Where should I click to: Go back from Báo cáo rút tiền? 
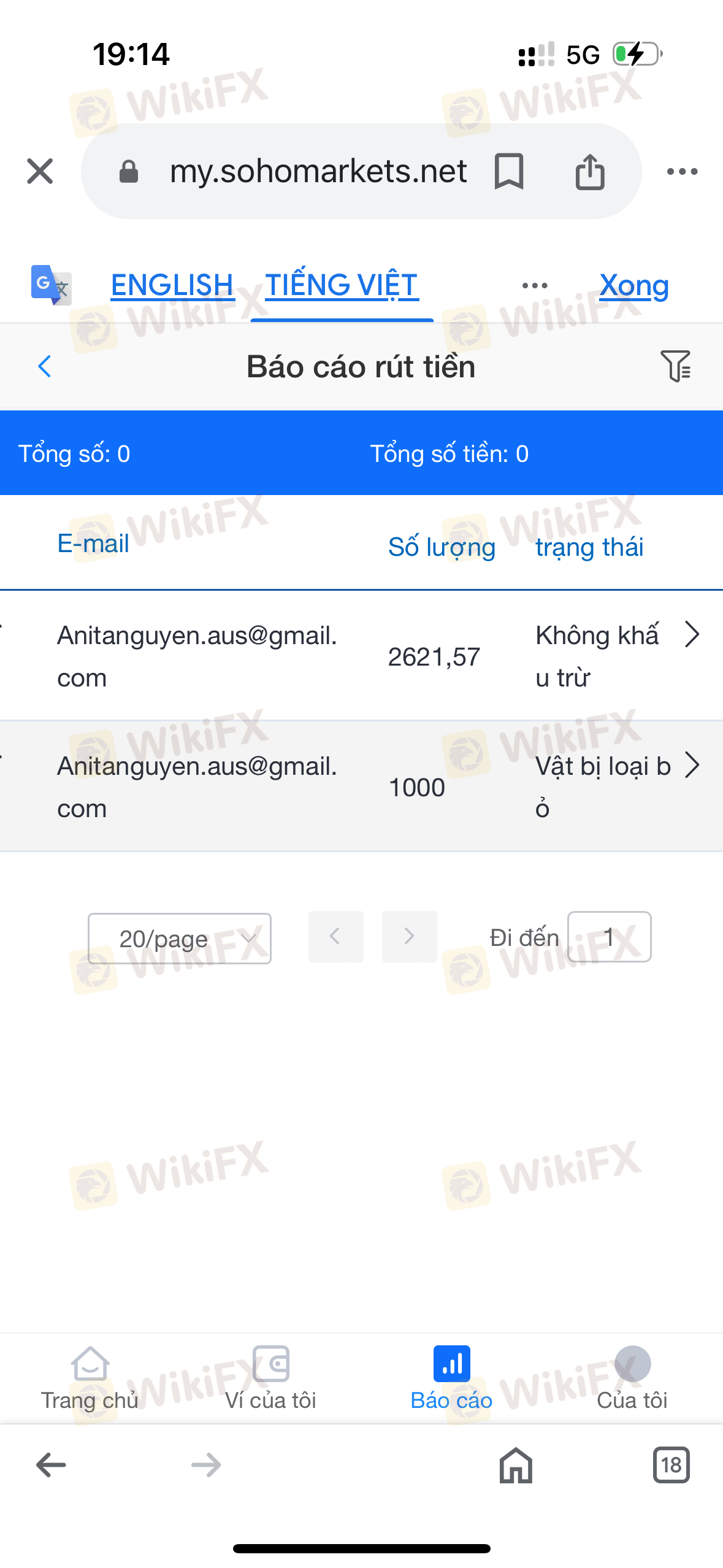tap(44, 366)
